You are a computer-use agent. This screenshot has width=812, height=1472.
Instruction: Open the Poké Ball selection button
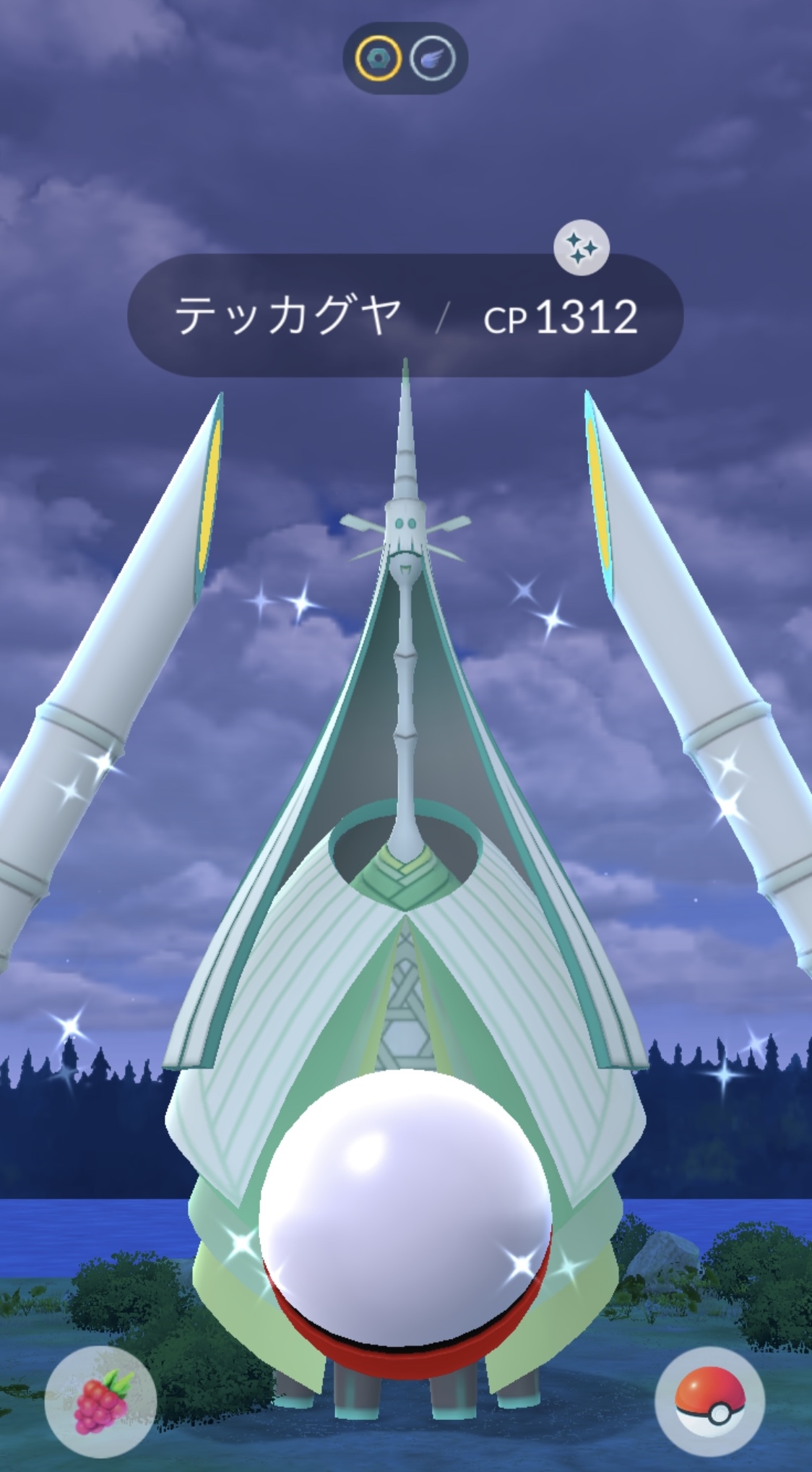click(x=710, y=1400)
